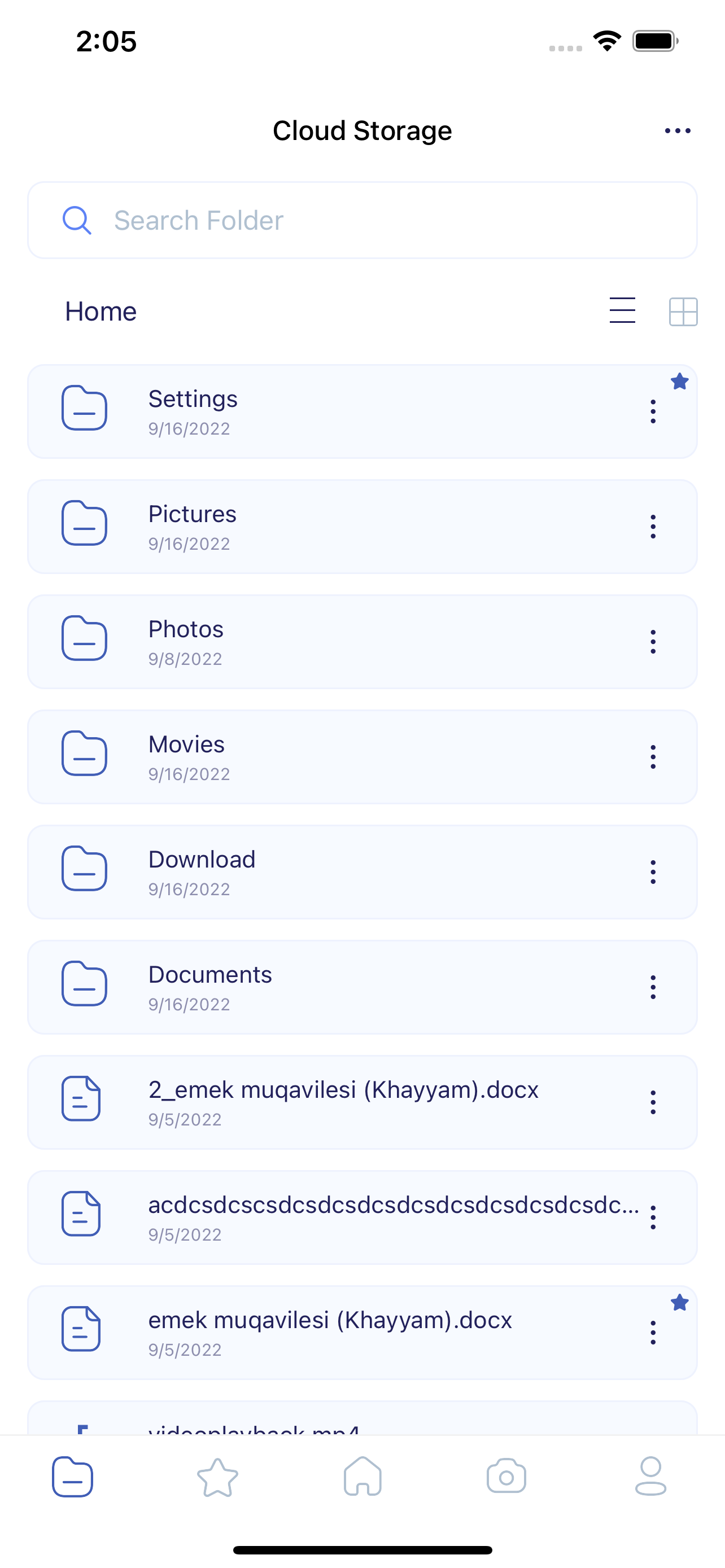Open options menu for Pictures folder
725x1568 pixels.
tap(652, 526)
